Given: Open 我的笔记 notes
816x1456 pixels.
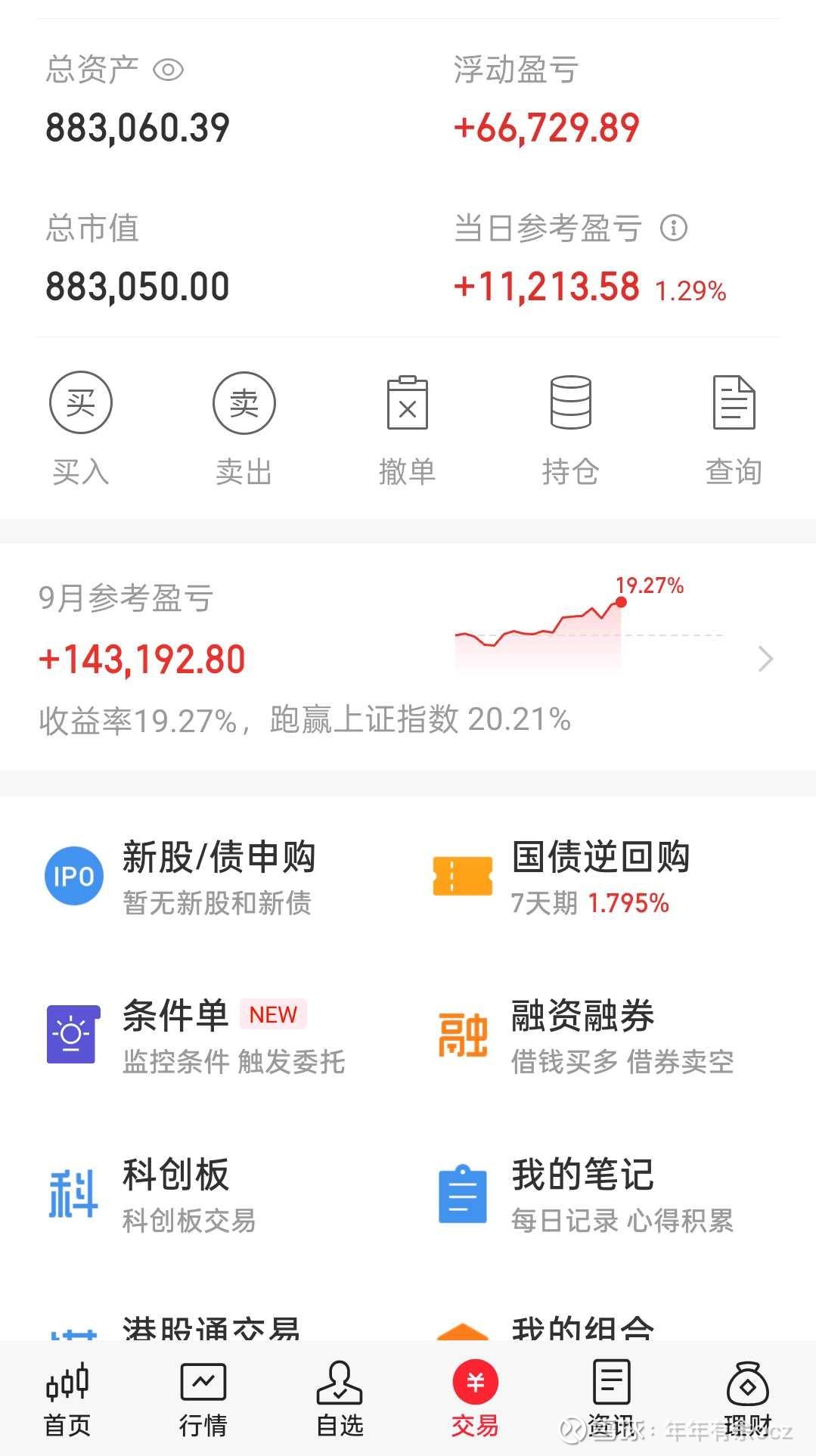Looking at the screenshot, I should 582,1194.
